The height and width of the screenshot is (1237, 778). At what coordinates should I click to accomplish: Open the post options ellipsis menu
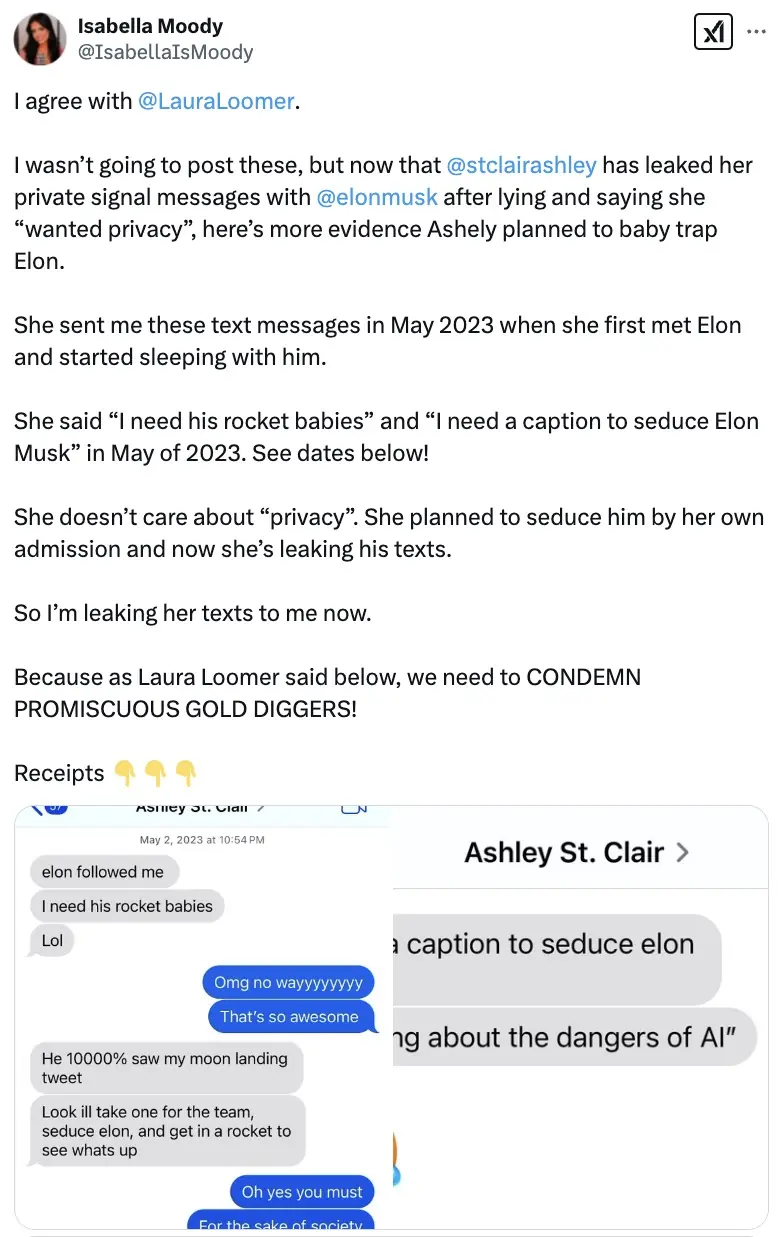click(x=757, y=31)
